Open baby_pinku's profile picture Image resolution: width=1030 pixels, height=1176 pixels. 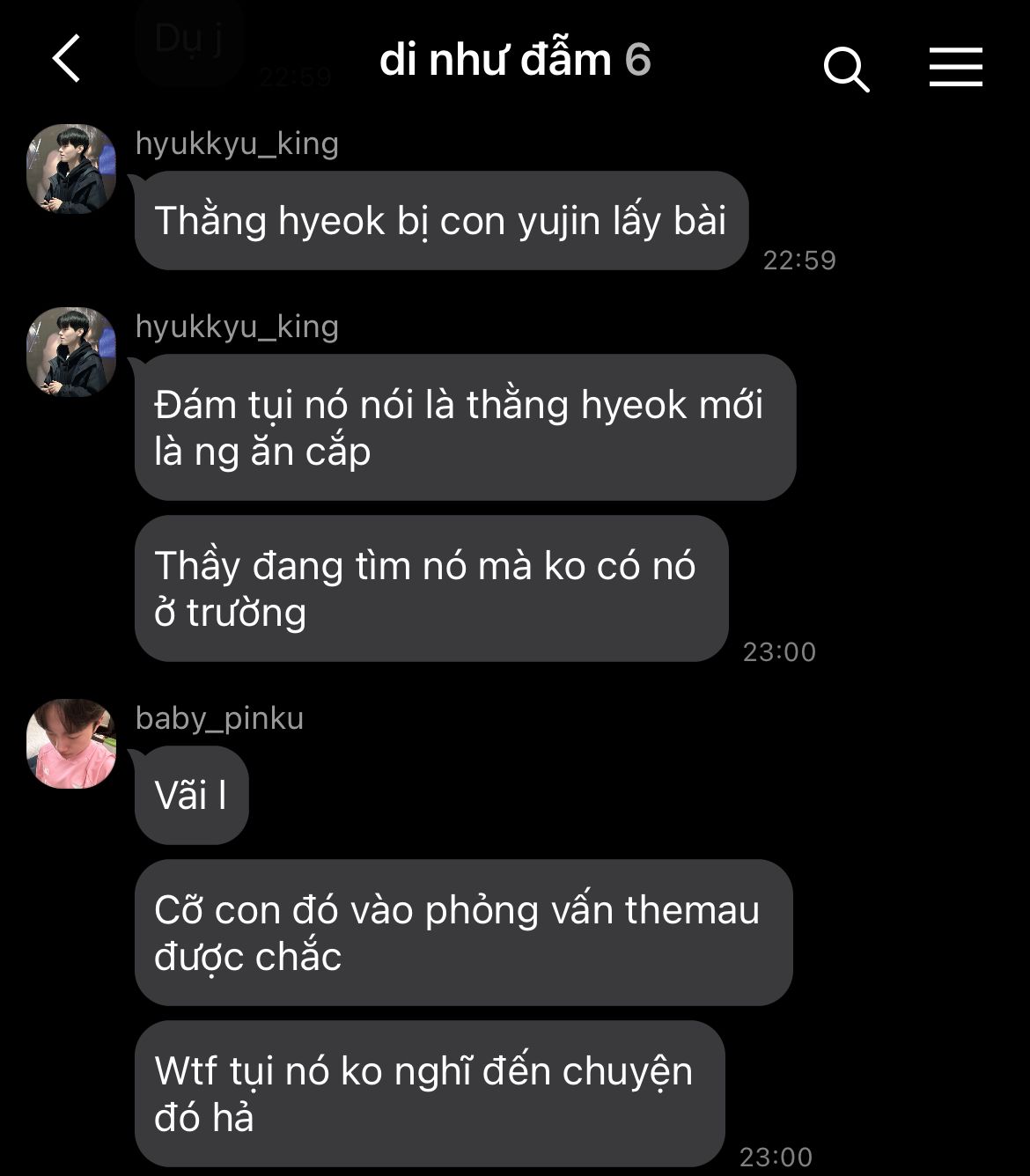pyautogui.click(x=71, y=744)
